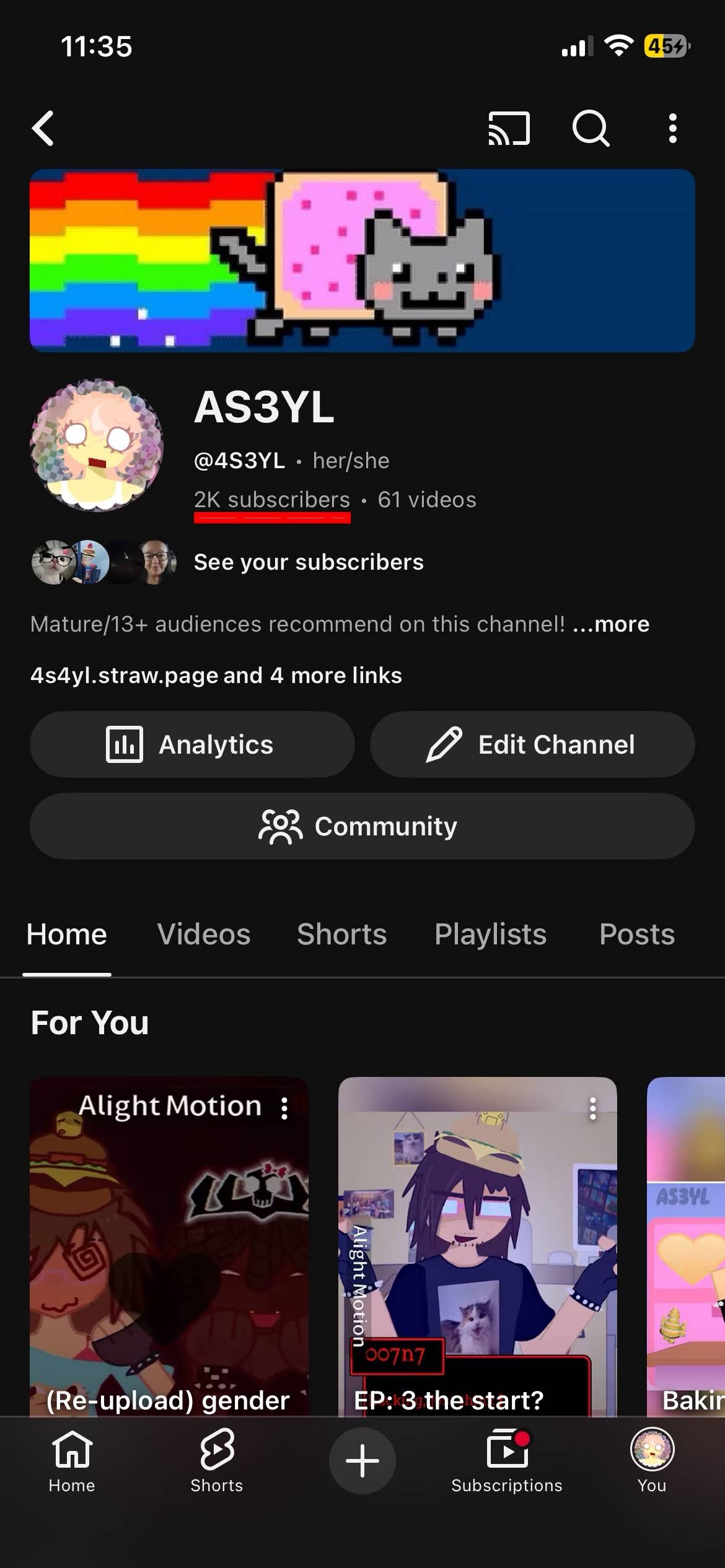Tap the plus create button
Screen dimensions: 725x1568
[x=362, y=1460]
